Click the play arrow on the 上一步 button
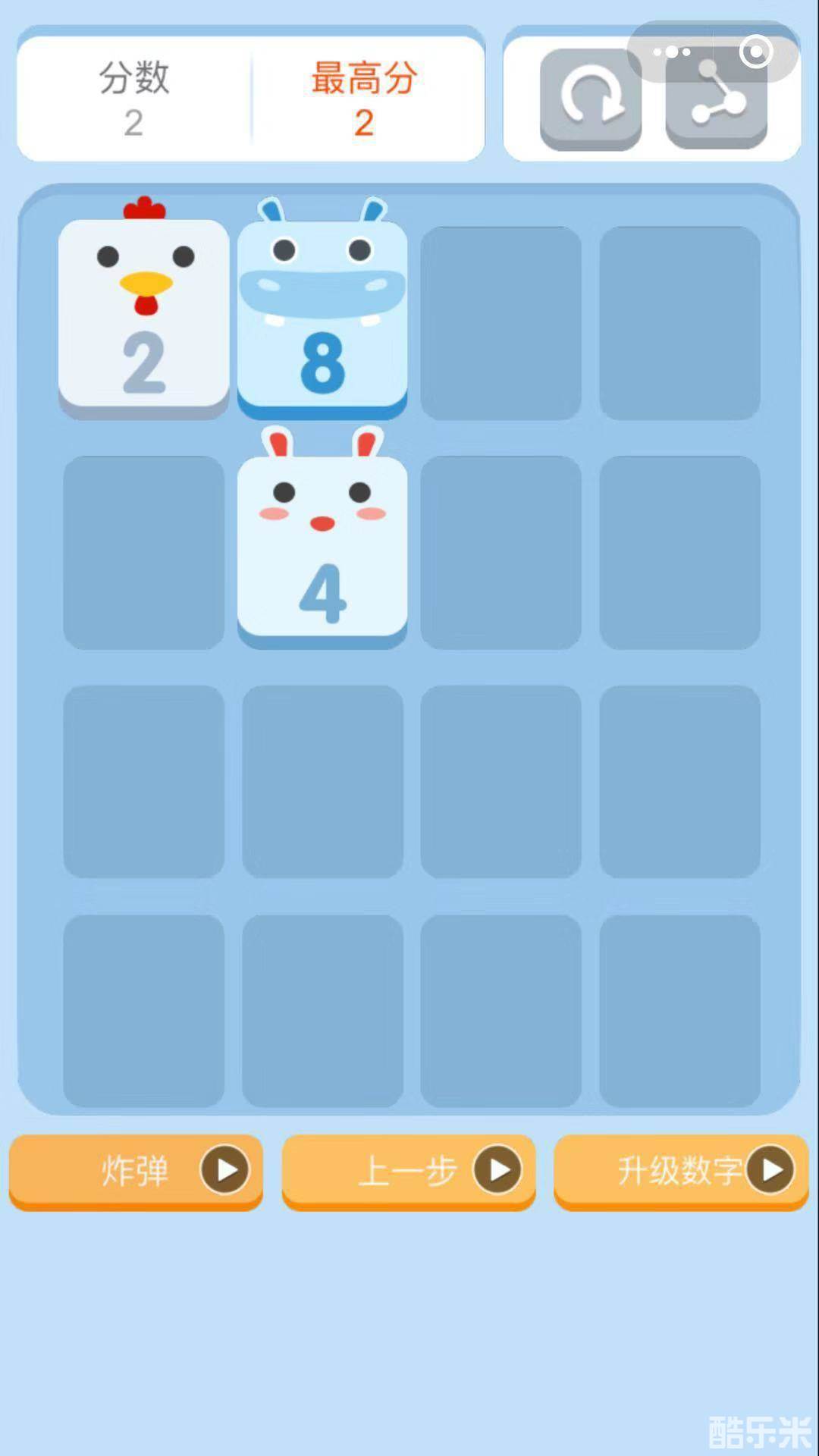The image size is (819, 1456). pyautogui.click(x=500, y=1170)
